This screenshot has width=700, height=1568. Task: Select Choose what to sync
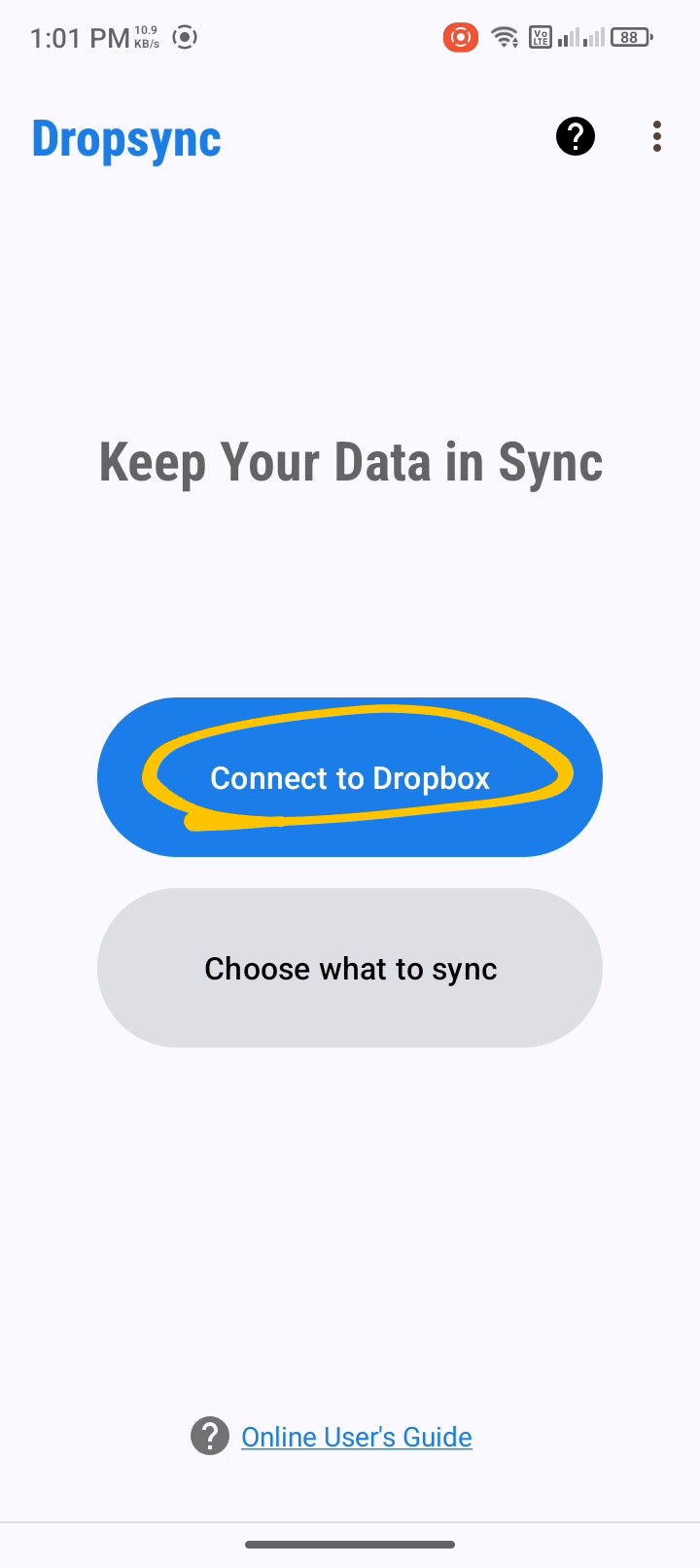pos(350,968)
